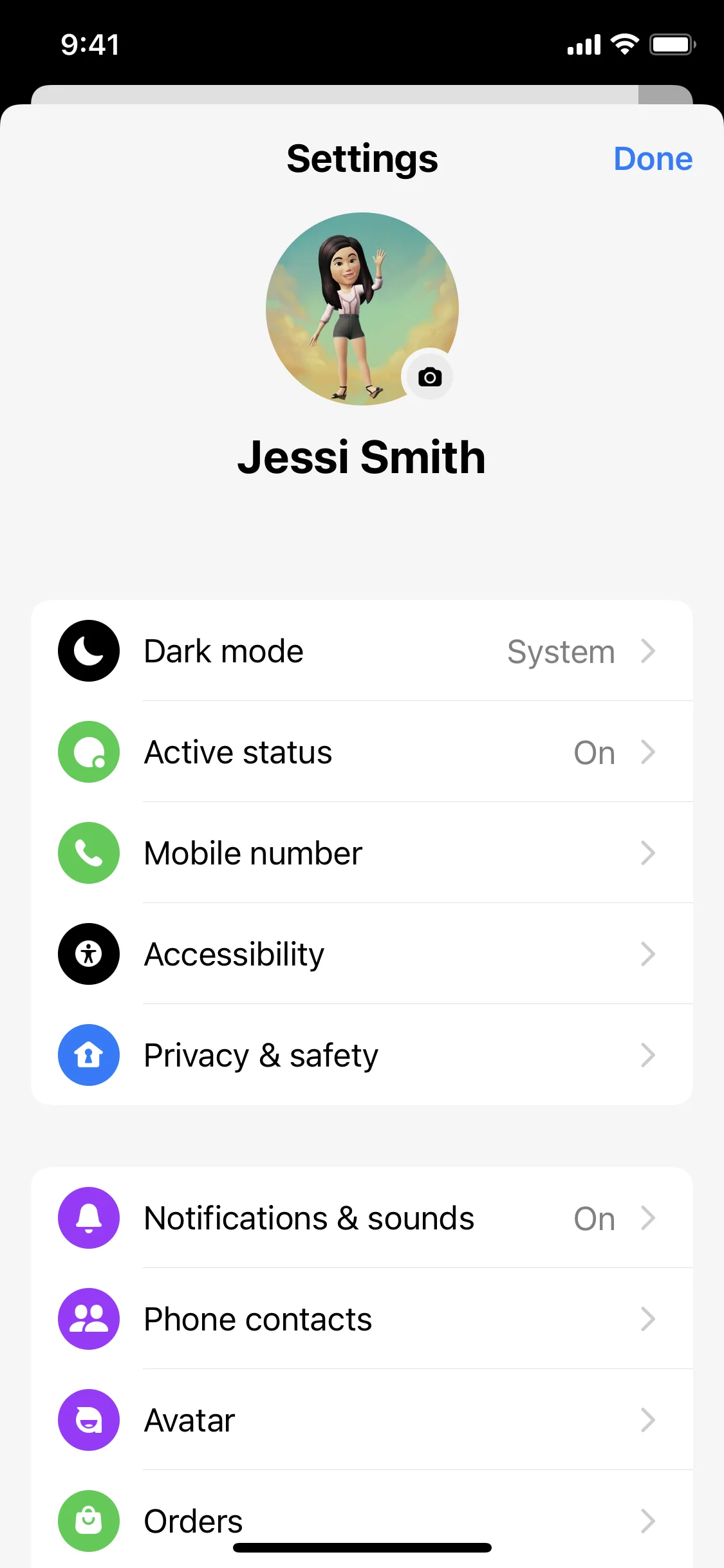Tap the Done button
This screenshot has height=1568, width=724.
point(653,158)
